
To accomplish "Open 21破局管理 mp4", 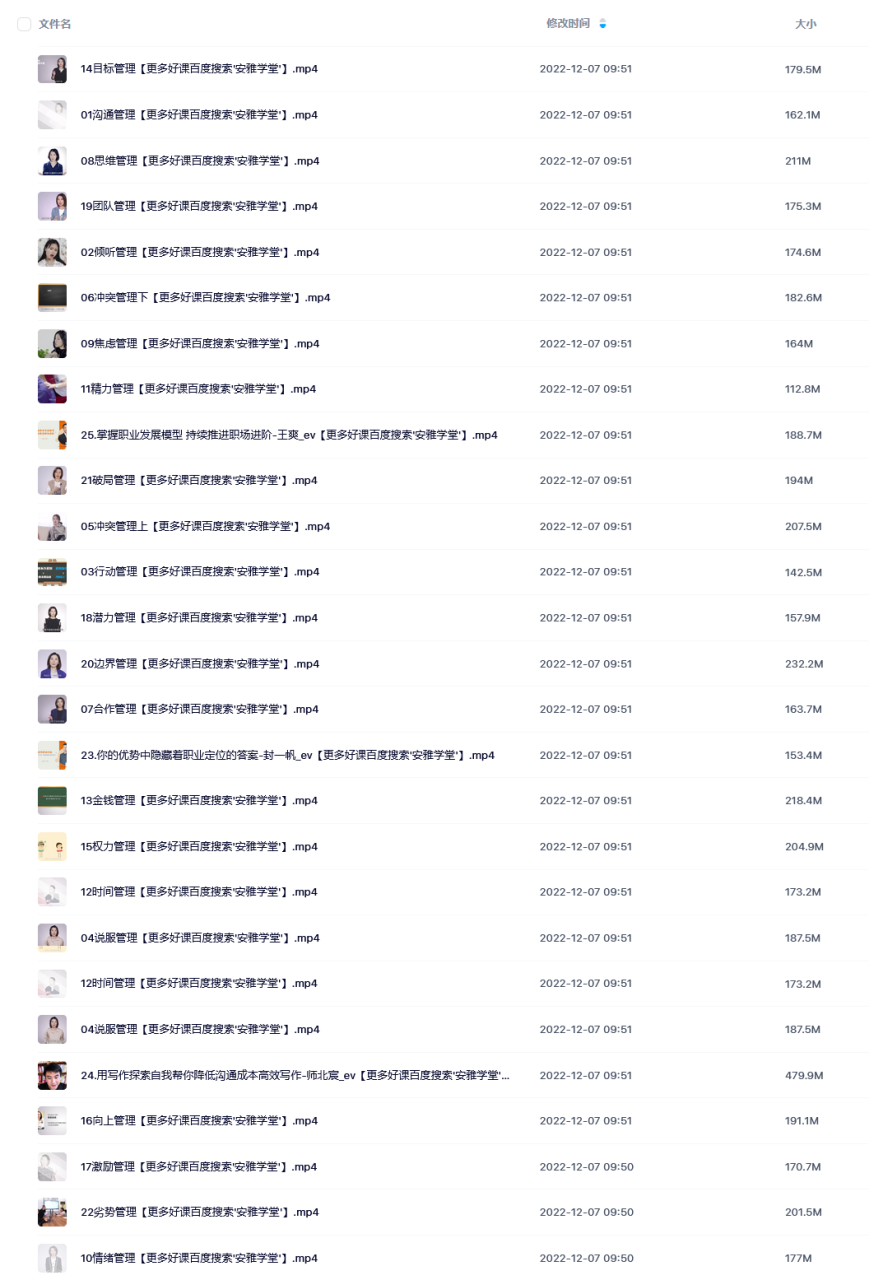I will pos(198,481).
